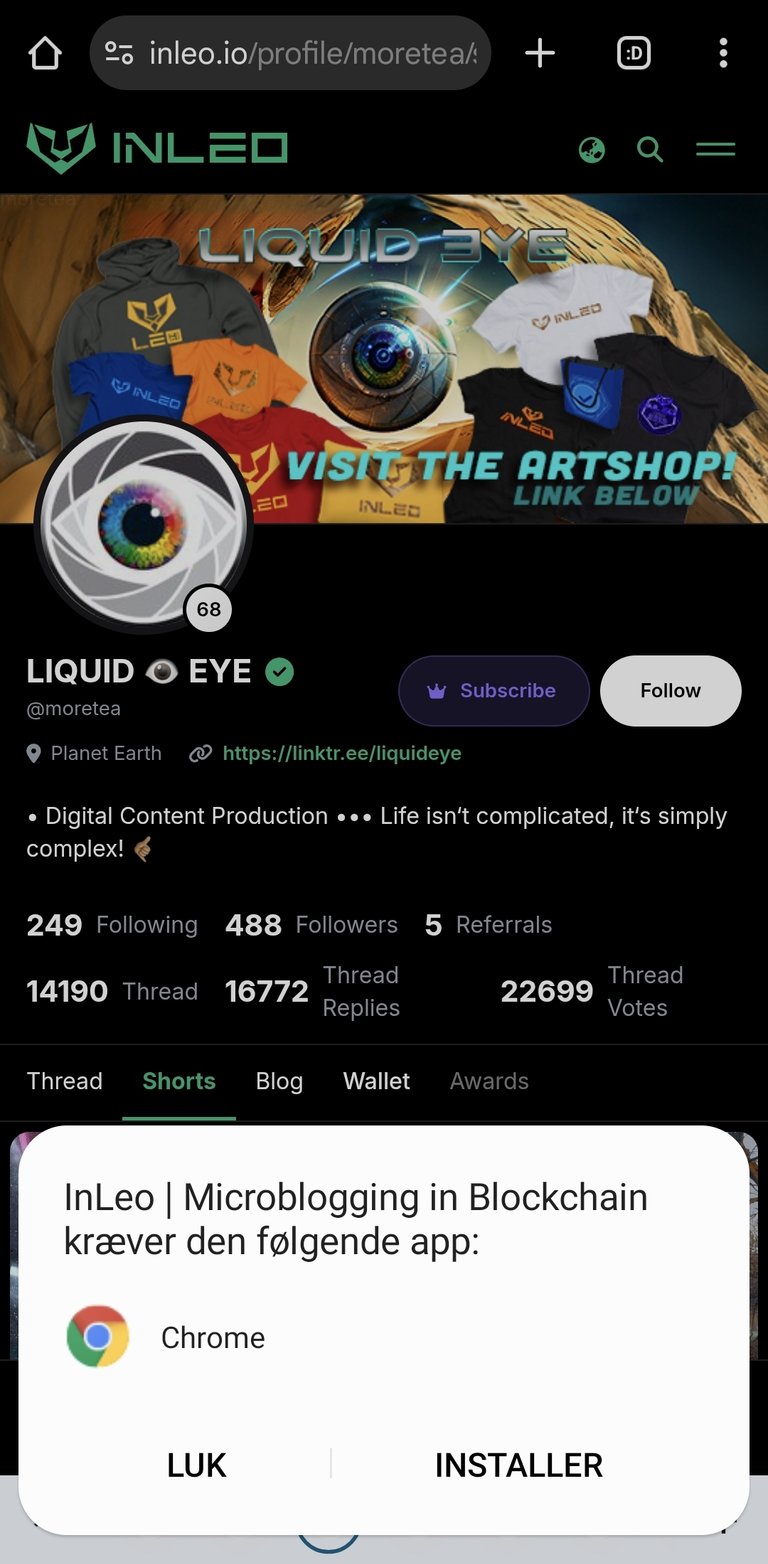Subscribe to LIQUID EYE
Image resolution: width=768 pixels, height=1564 pixels.
coord(494,691)
